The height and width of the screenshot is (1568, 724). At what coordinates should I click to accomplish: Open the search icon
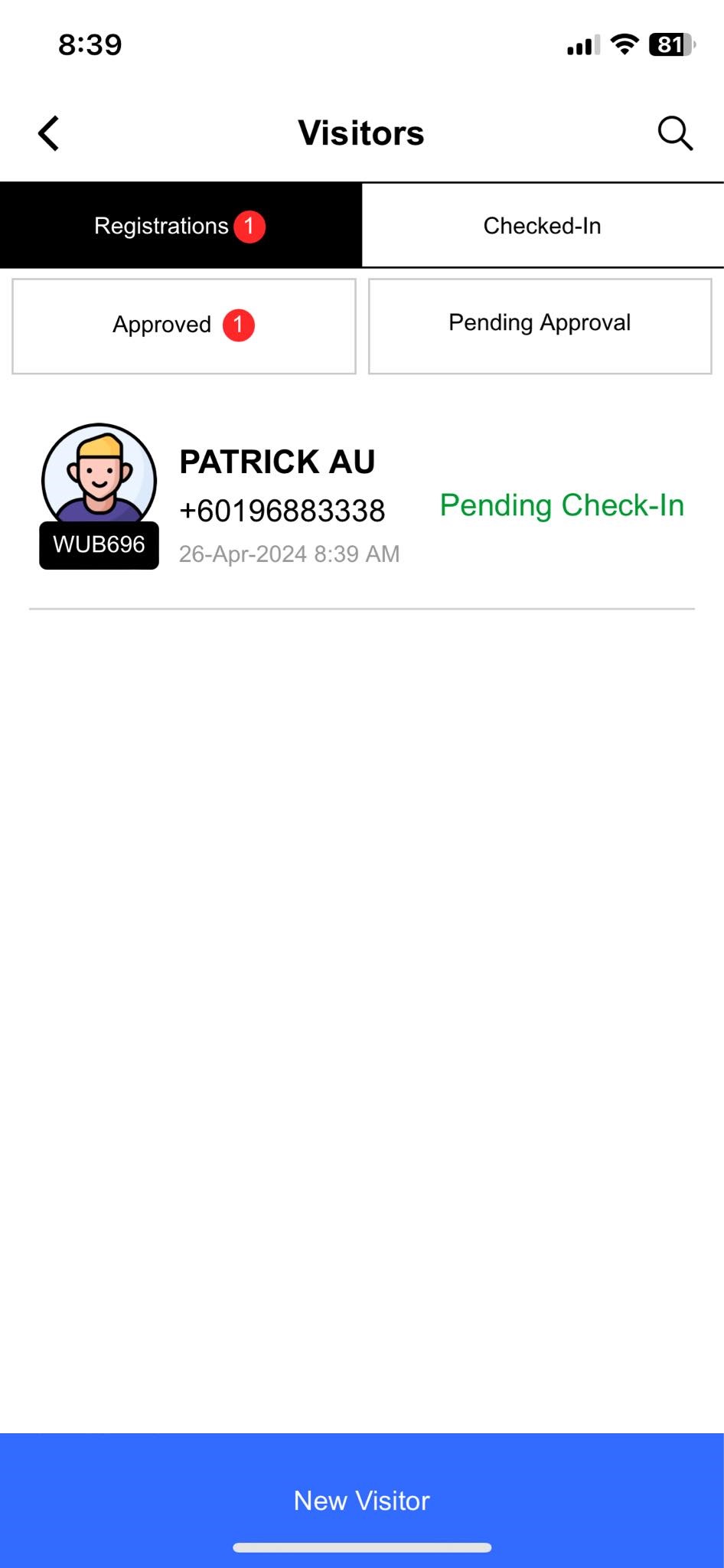(674, 132)
